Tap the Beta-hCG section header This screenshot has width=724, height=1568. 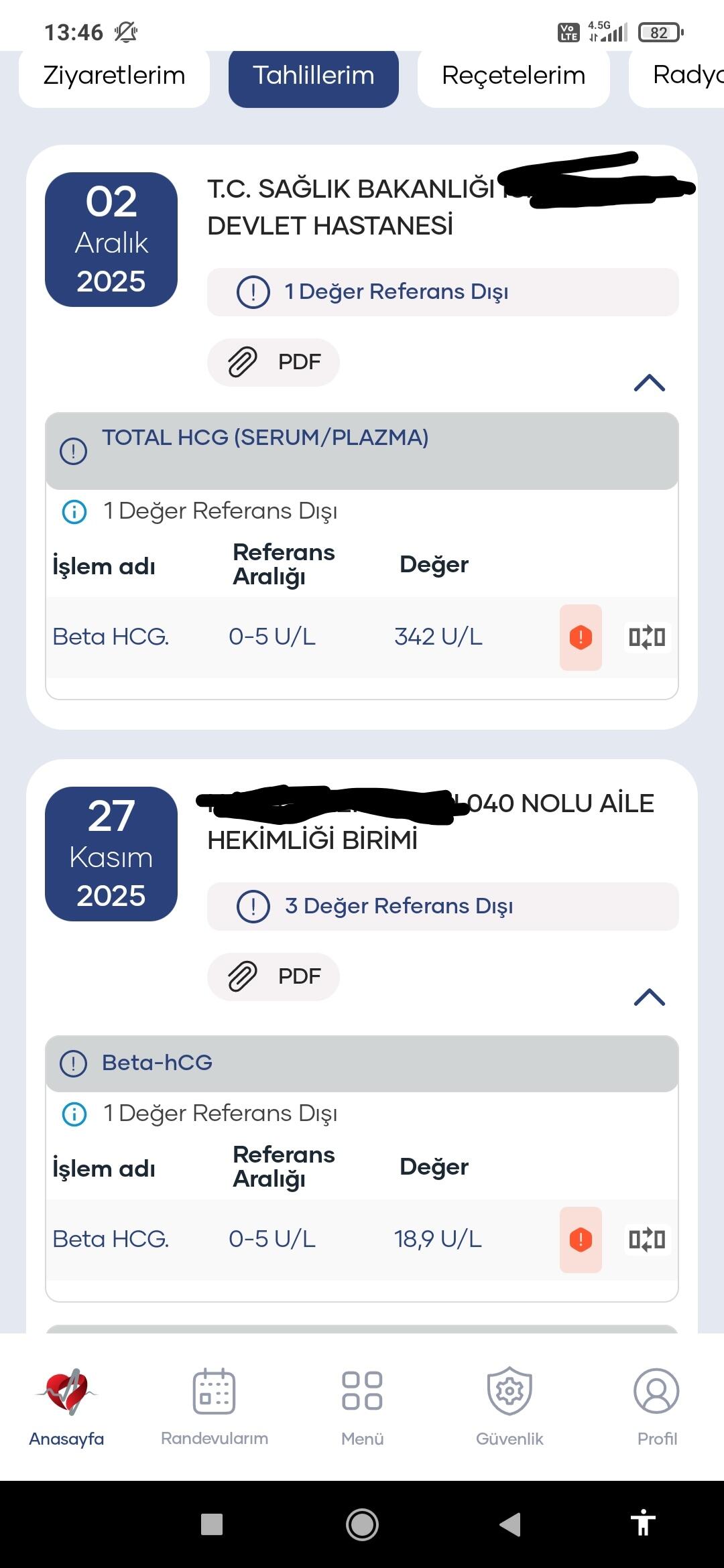click(x=362, y=1063)
